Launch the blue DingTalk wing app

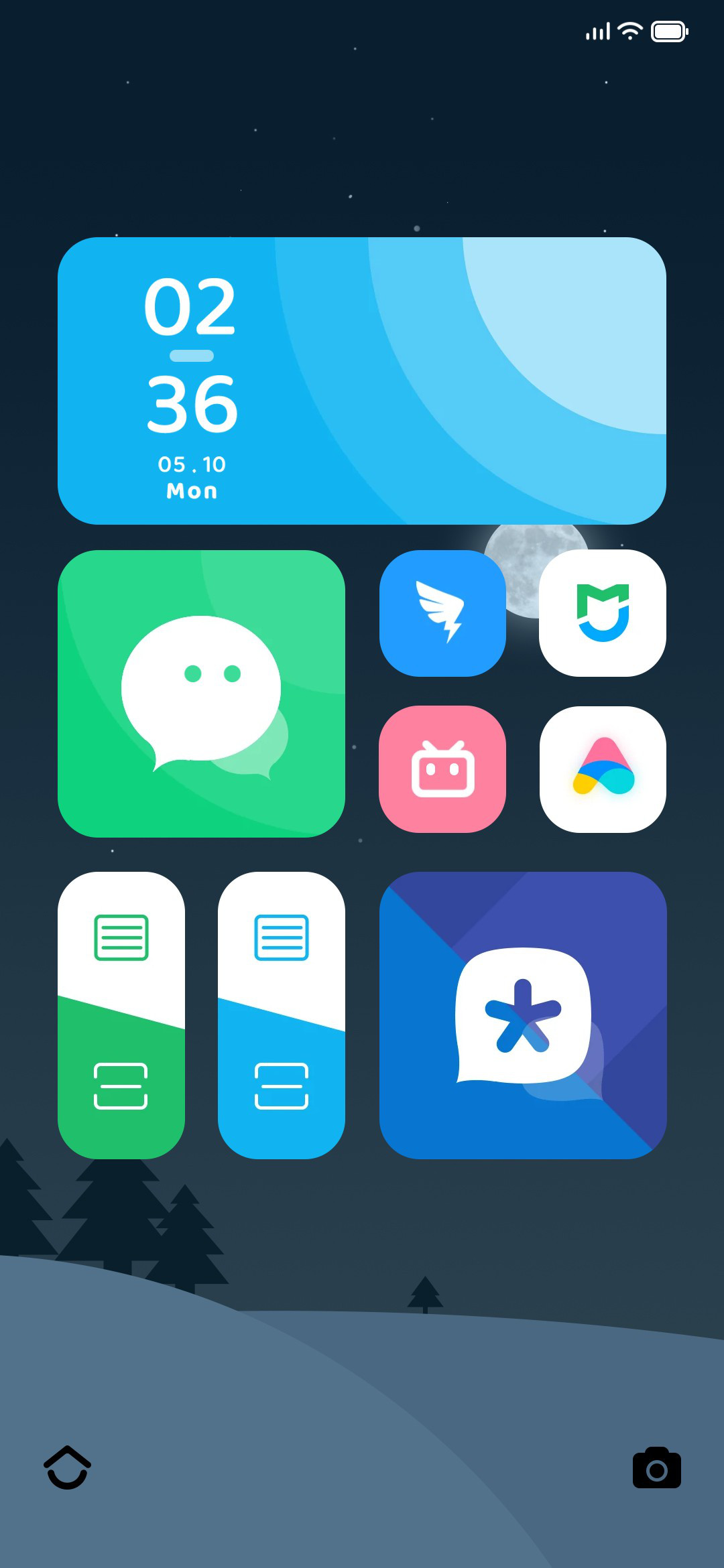tap(442, 613)
